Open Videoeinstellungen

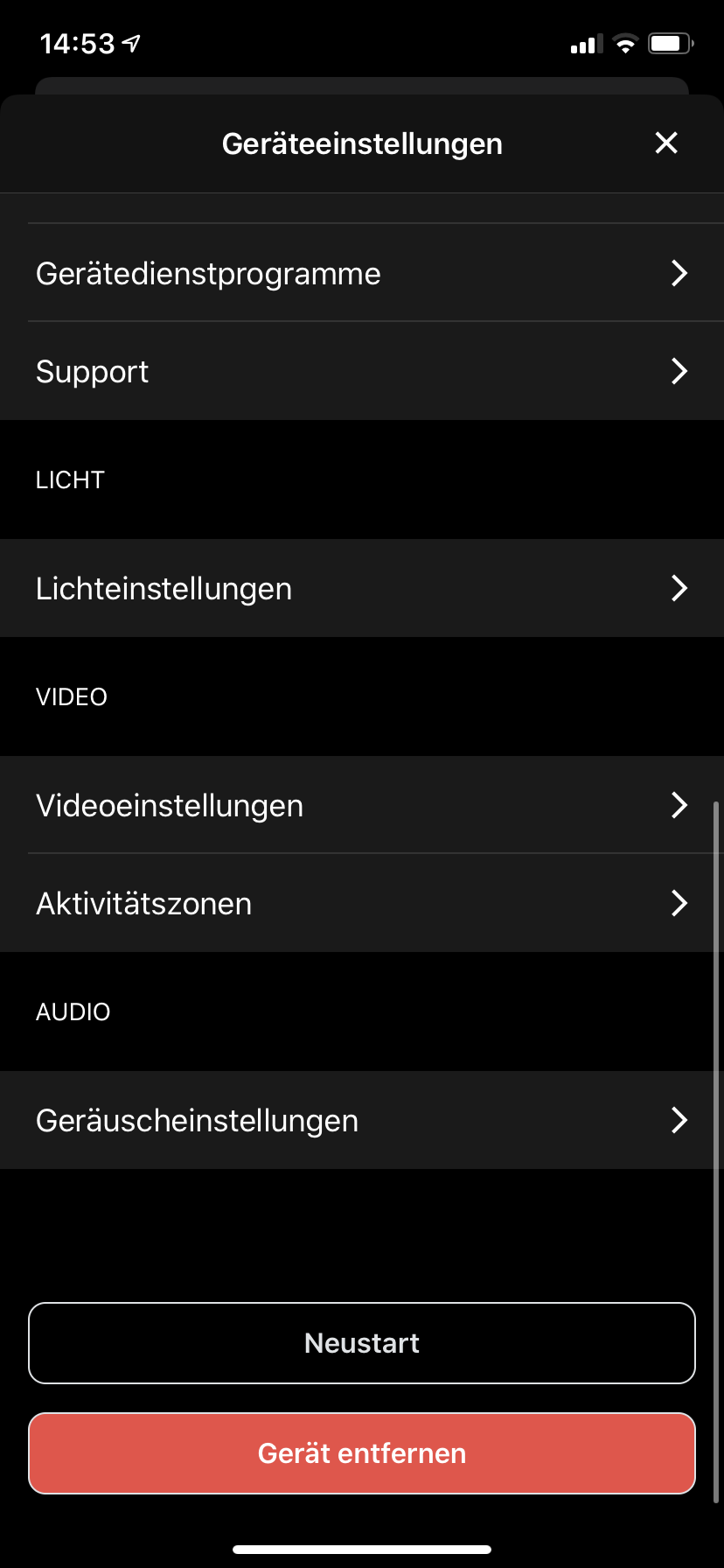coord(362,805)
